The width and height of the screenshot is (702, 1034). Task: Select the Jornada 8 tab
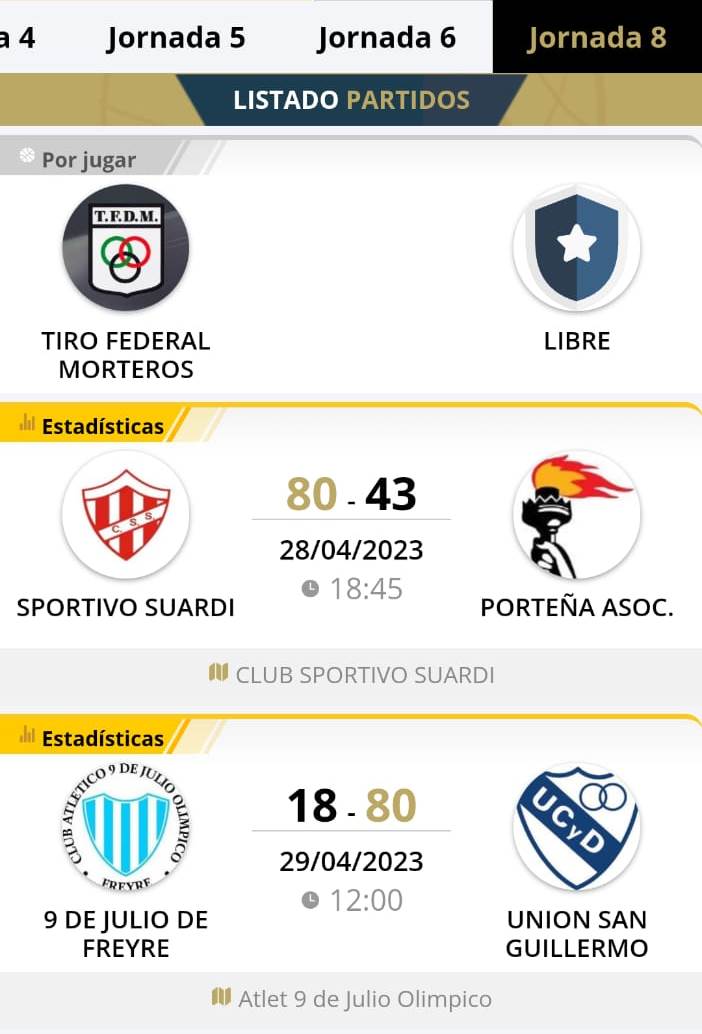tap(597, 38)
